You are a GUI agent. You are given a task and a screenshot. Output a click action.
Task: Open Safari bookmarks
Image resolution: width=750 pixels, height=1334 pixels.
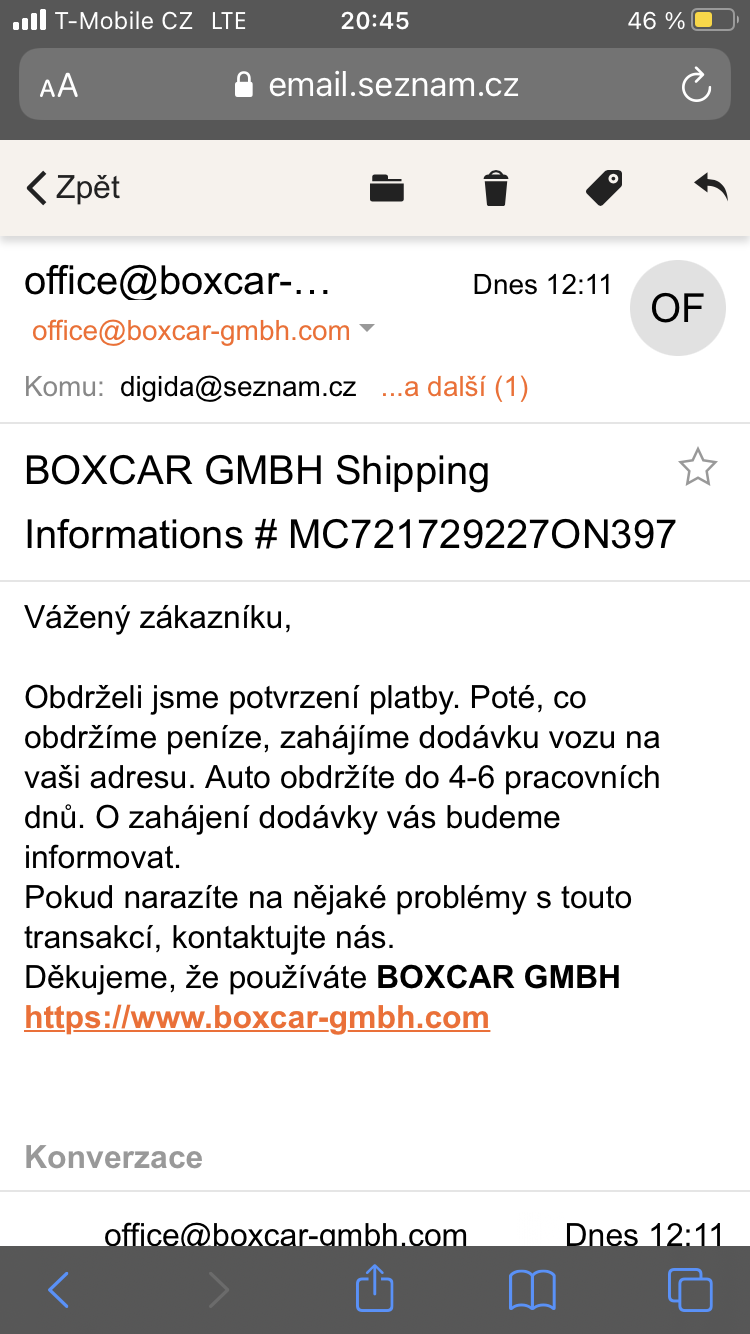pos(532,1289)
